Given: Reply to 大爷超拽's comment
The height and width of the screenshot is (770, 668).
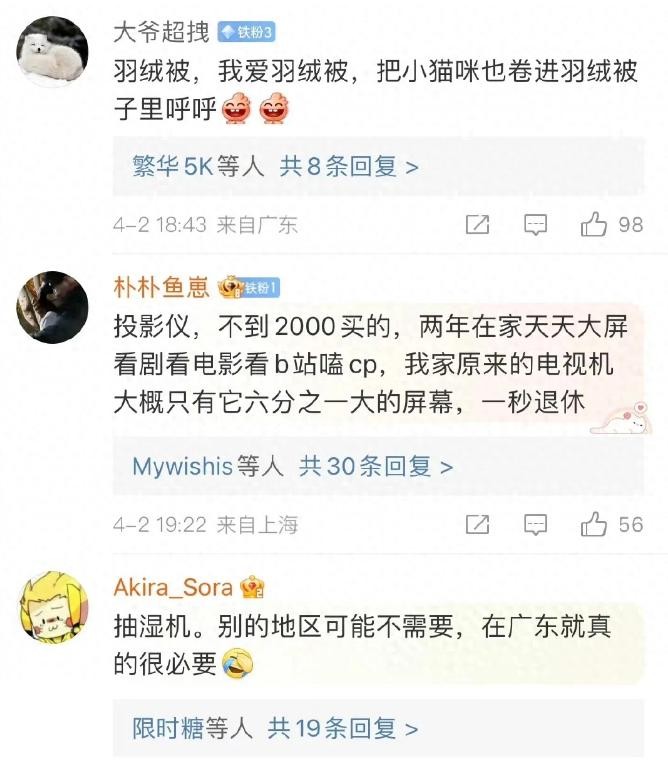Looking at the screenshot, I should [x=537, y=224].
